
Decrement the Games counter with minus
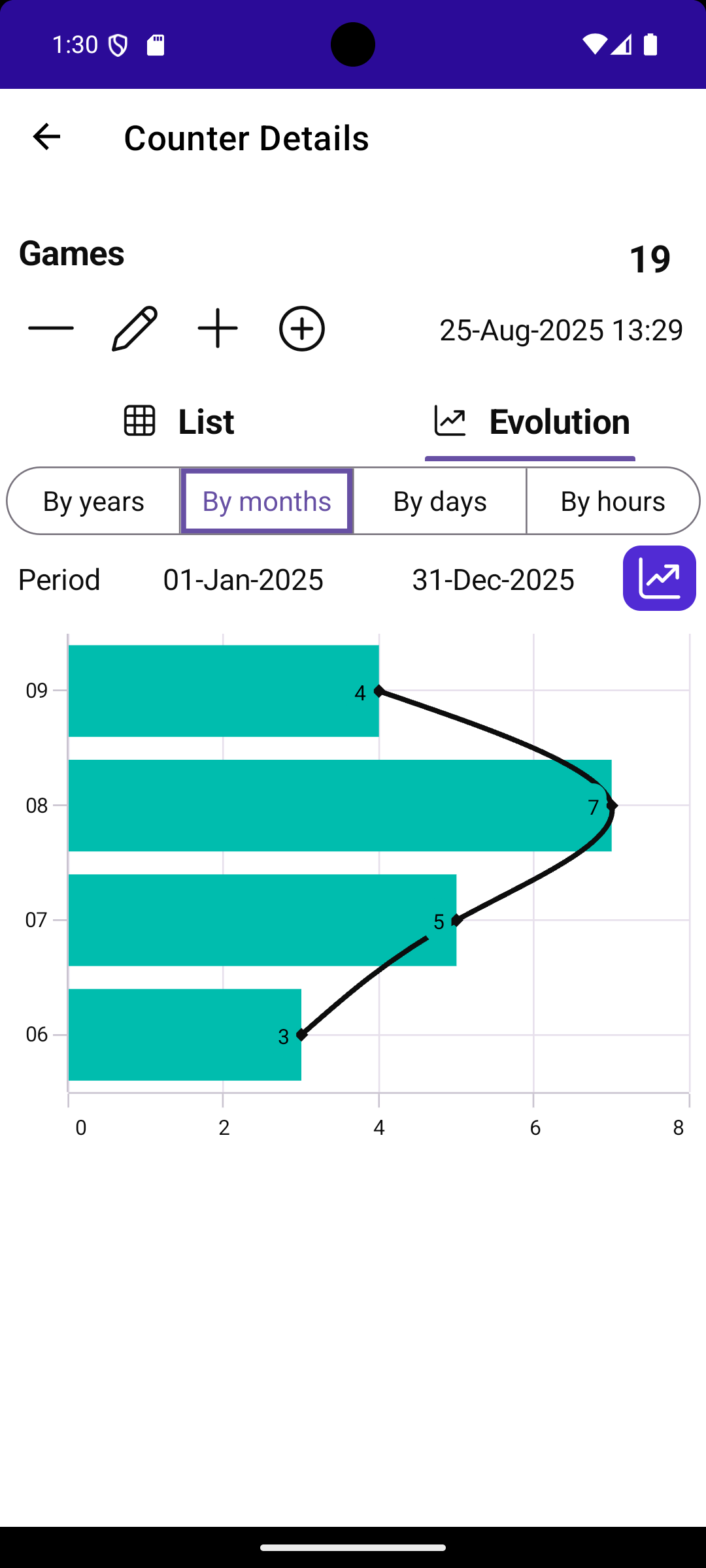point(51,329)
